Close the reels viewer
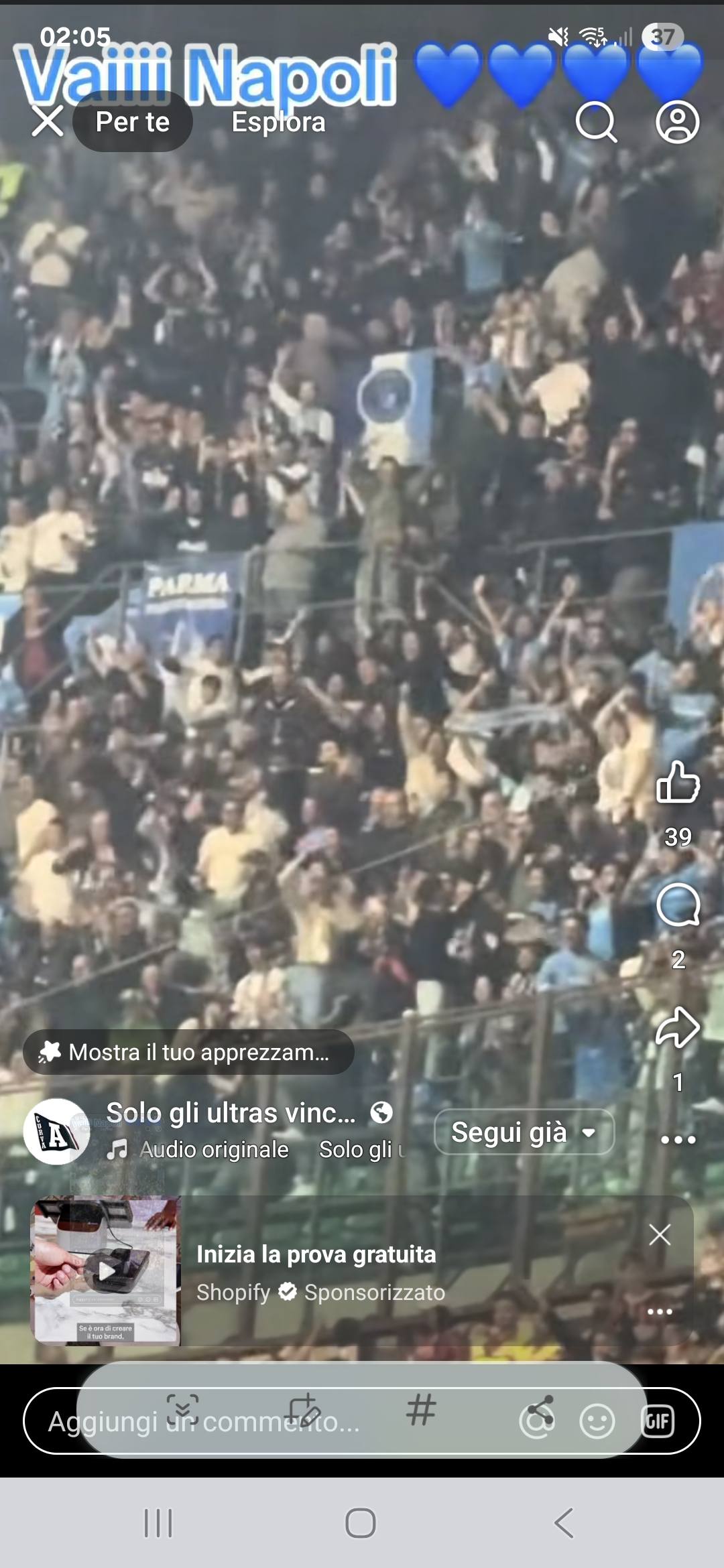 click(x=48, y=121)
